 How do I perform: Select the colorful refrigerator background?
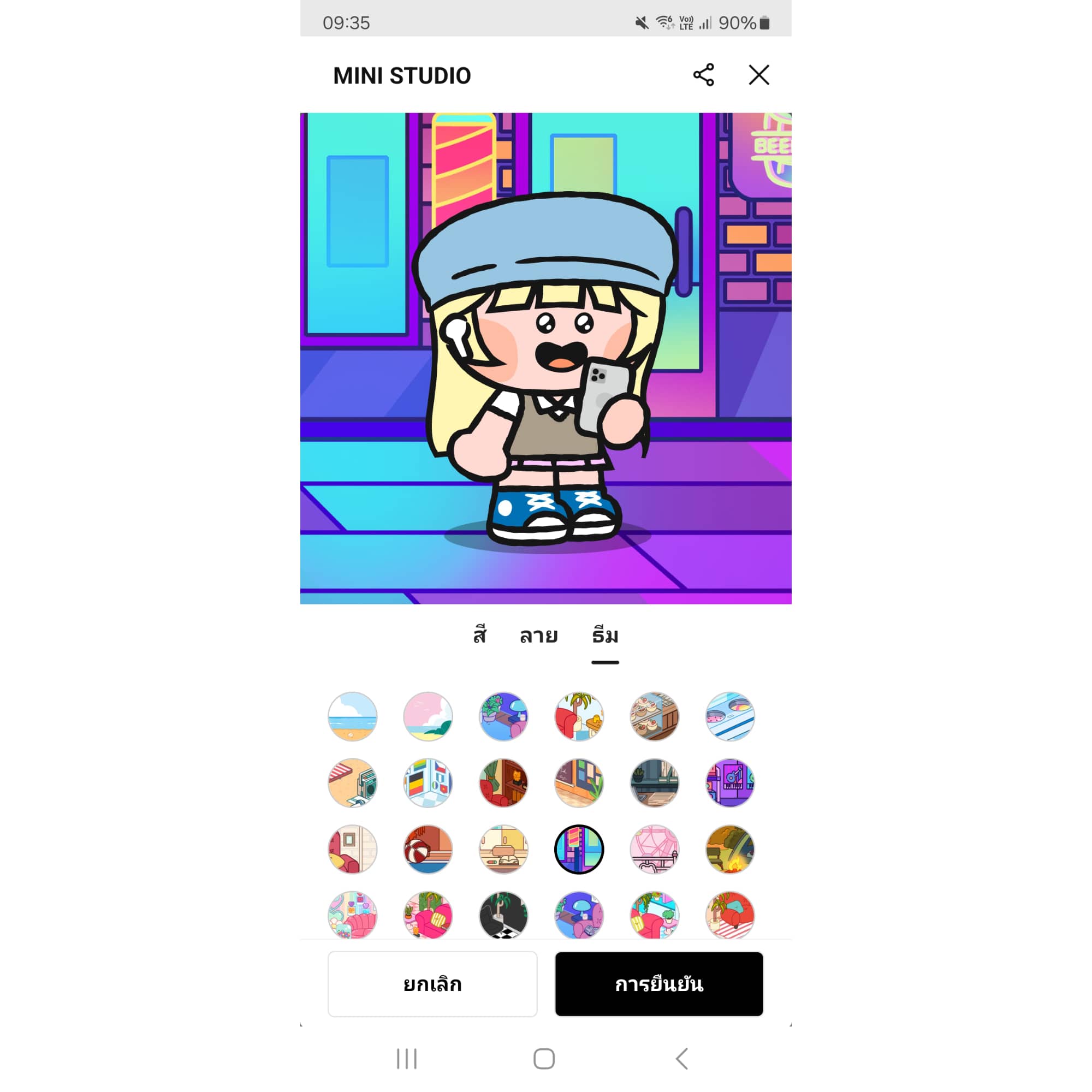(428, 783)
